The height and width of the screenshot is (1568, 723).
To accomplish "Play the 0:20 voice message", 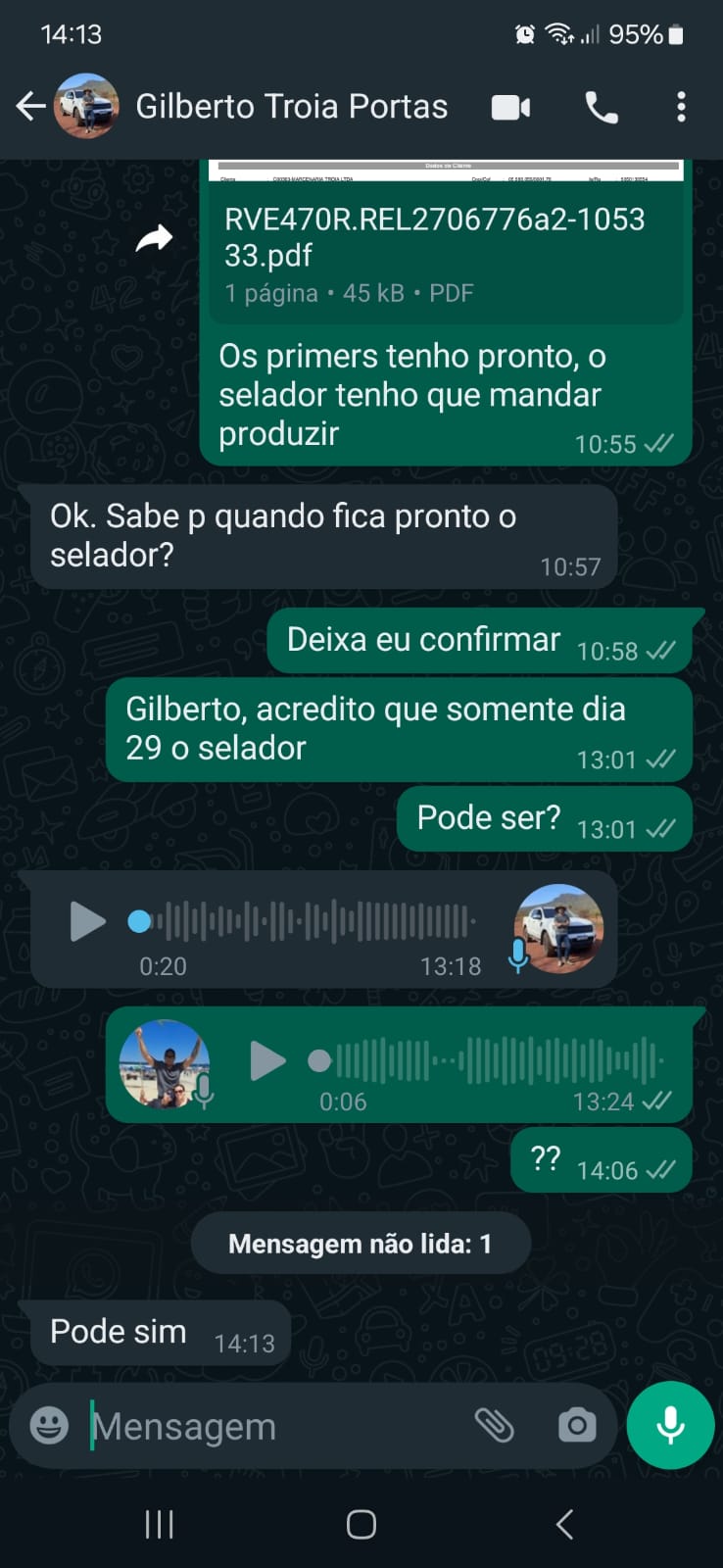I will click(x=87, y=921).
